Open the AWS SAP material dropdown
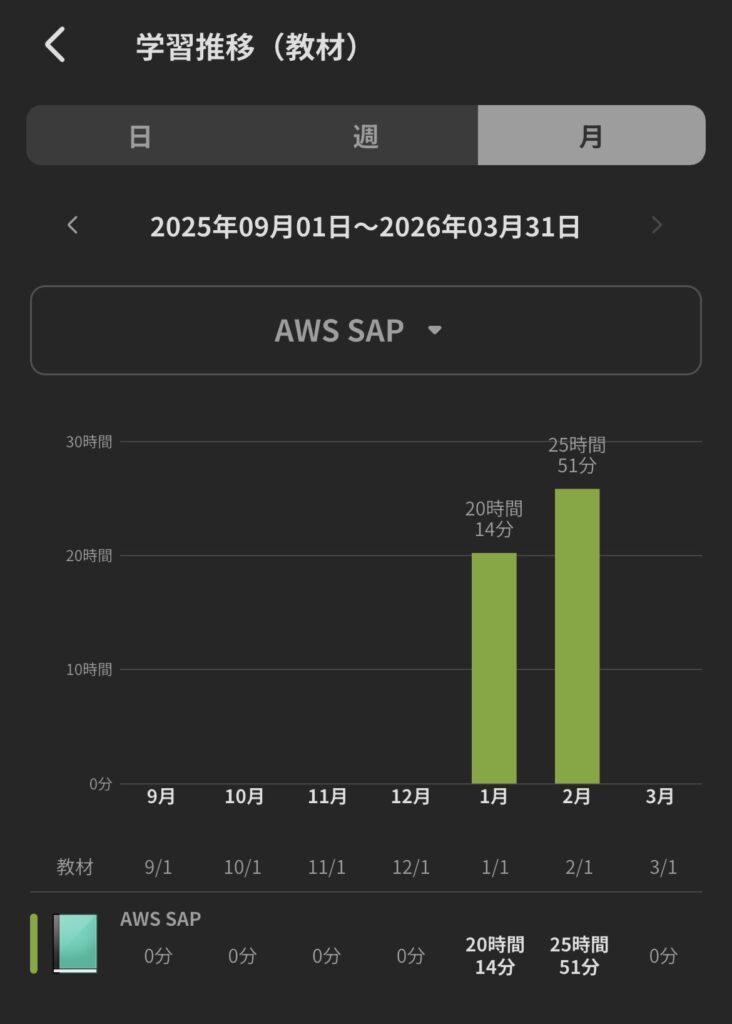 [365, 330]
